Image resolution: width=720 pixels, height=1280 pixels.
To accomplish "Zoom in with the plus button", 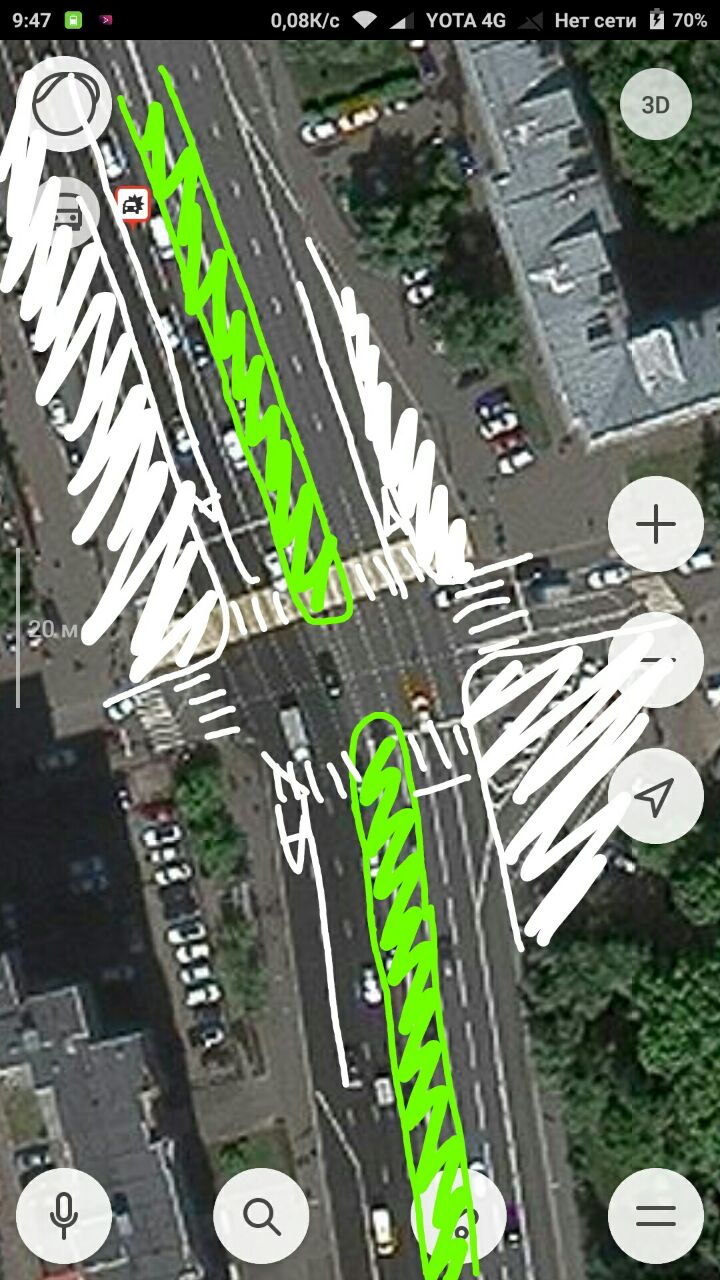I will pos(656,524).
